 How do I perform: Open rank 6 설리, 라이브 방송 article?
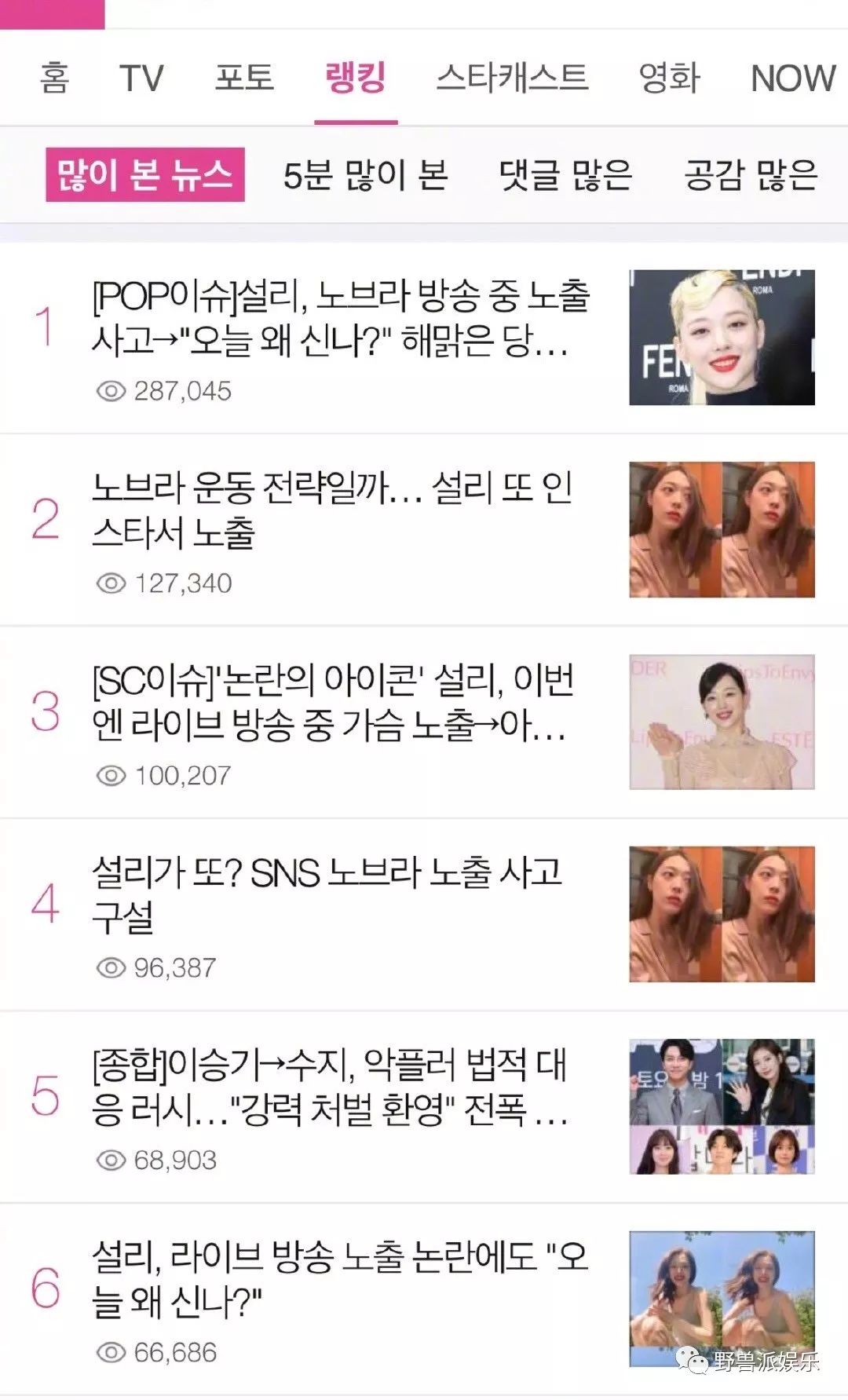tap(339, 1280)
